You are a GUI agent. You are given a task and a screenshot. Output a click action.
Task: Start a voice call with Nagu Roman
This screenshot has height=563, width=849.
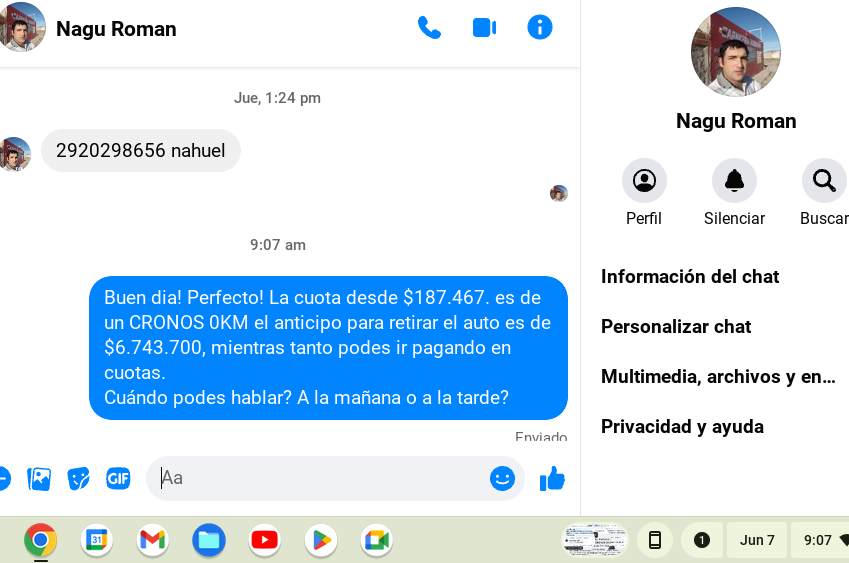coord(429,28)
